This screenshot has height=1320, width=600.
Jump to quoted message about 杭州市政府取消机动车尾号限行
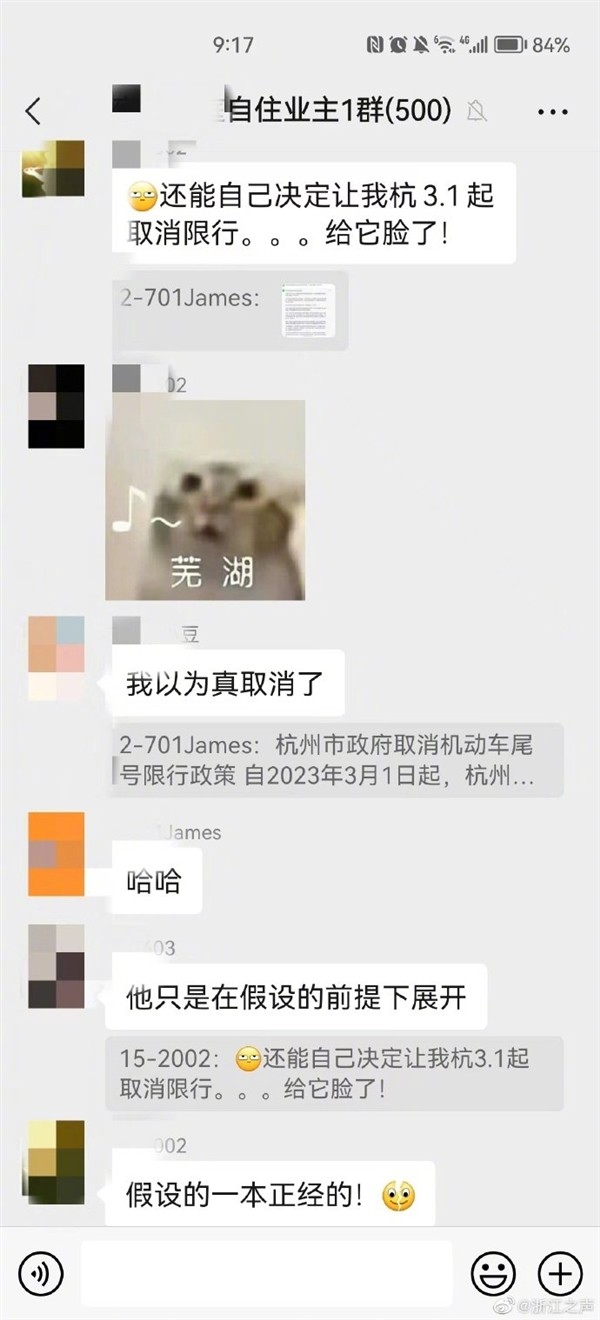336,760
